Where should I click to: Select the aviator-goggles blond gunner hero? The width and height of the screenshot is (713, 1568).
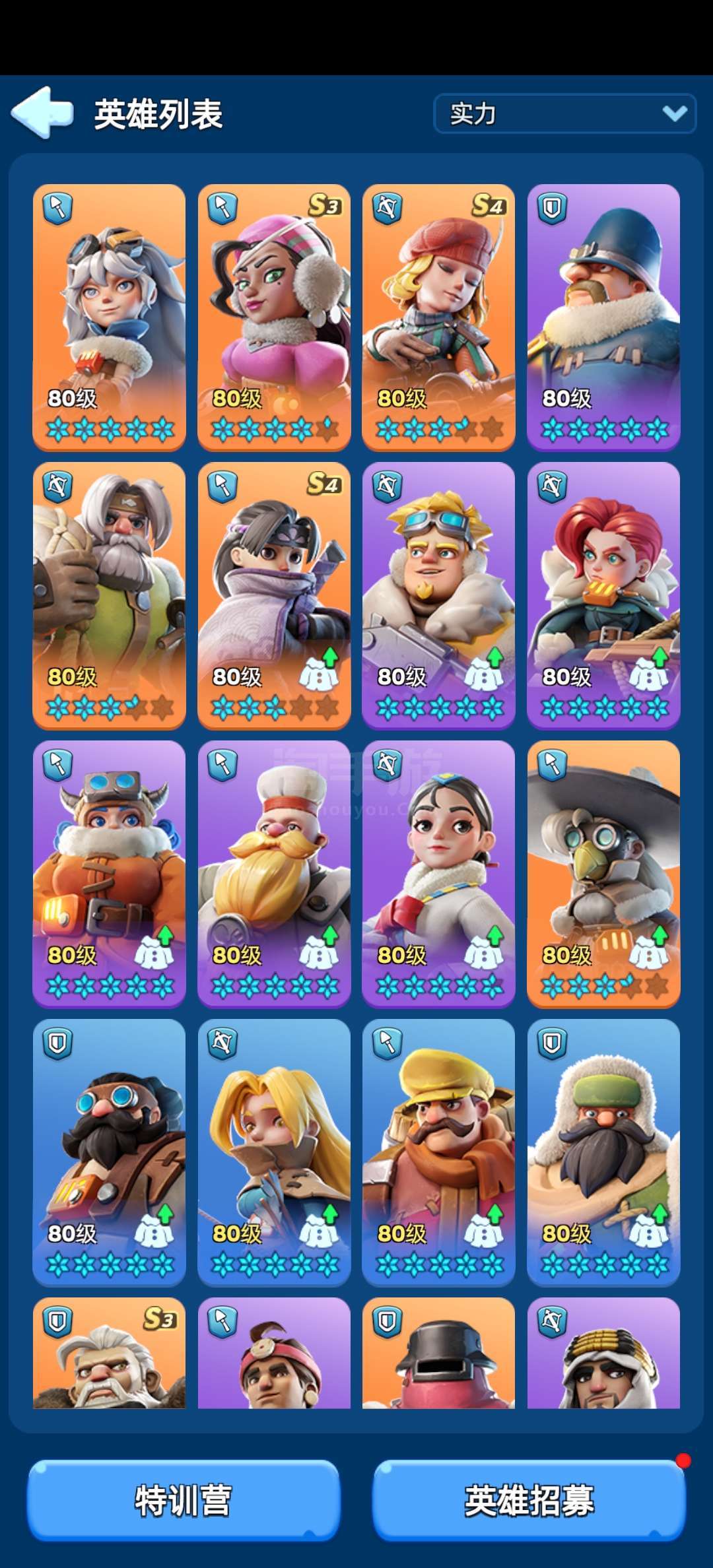coord(438,596)
